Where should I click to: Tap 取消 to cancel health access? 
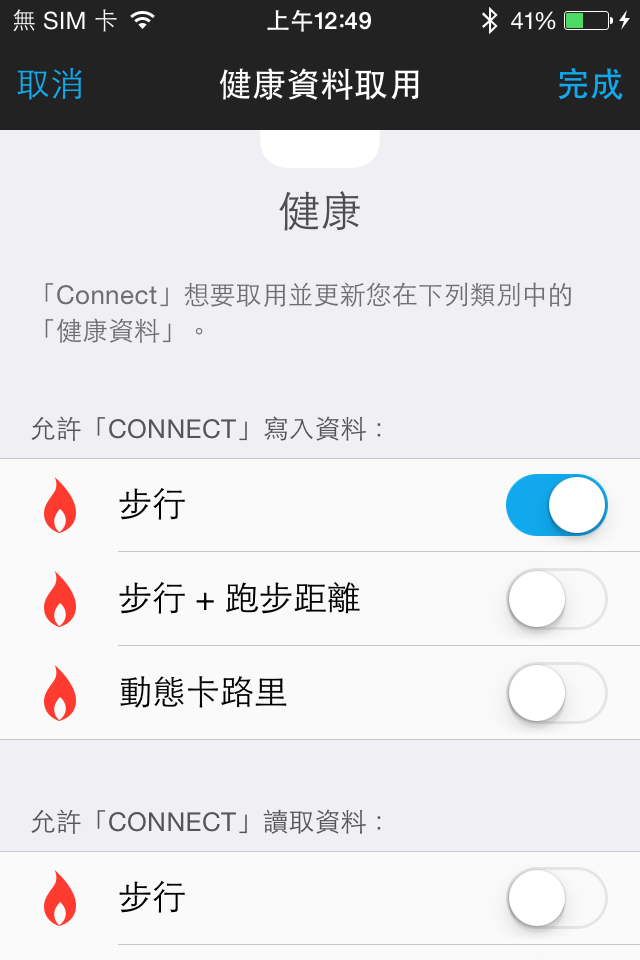pos(50,85)
